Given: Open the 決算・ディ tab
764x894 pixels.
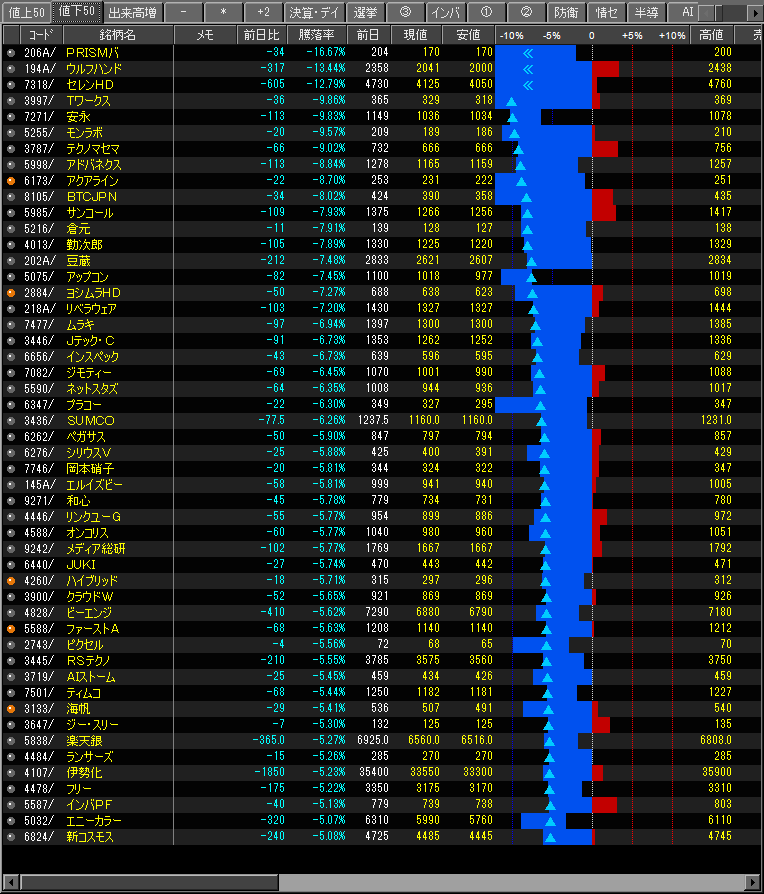Looking at the screenshot, I should [x=313, y=12].
